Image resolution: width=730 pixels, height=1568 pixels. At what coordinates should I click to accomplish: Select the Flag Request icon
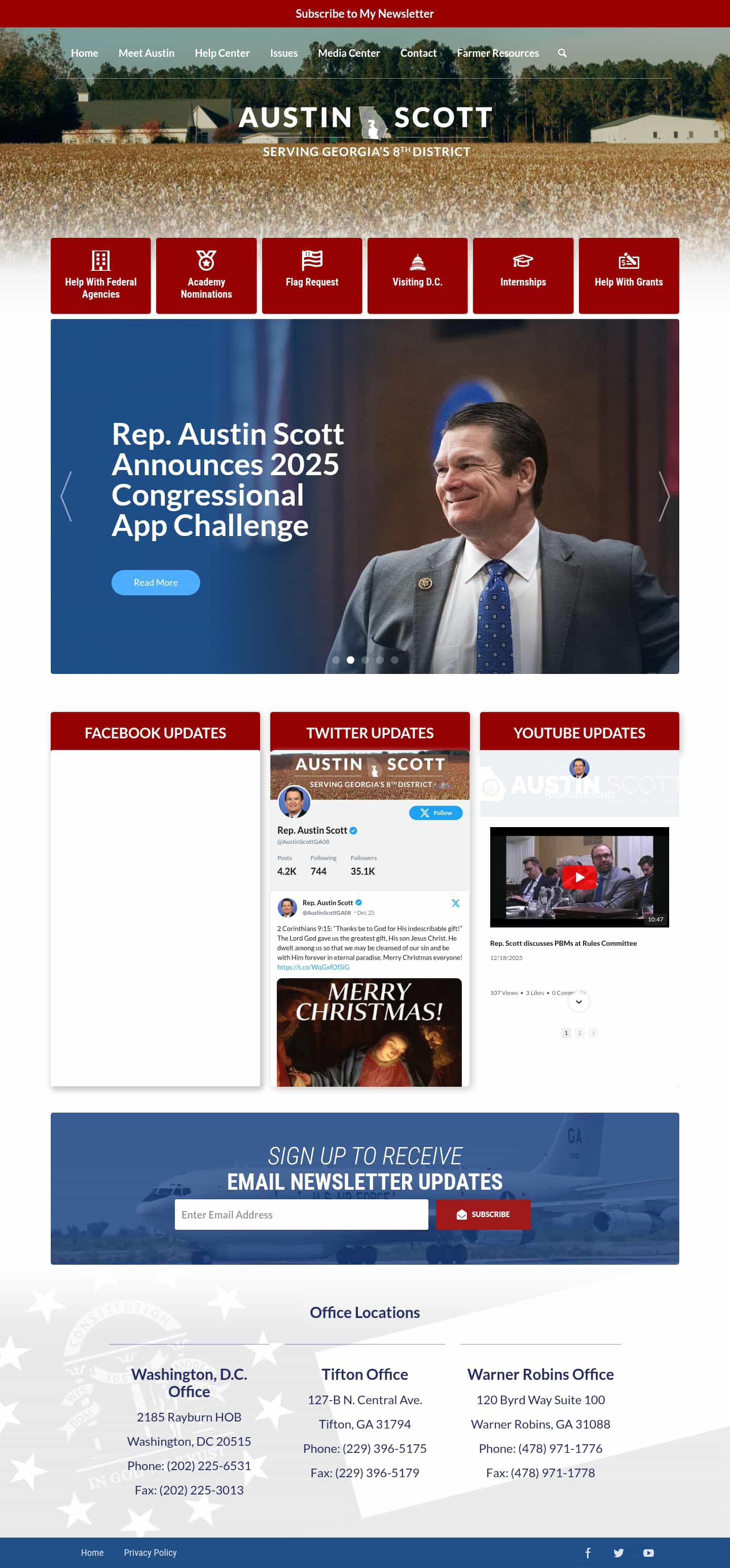coord(312,261)
